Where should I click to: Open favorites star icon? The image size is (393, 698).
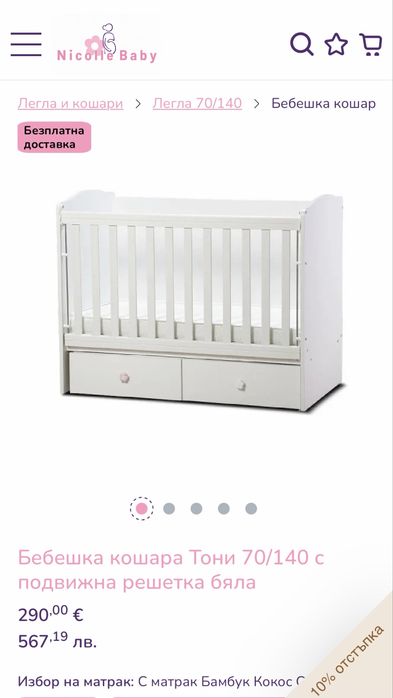[336, 45]
